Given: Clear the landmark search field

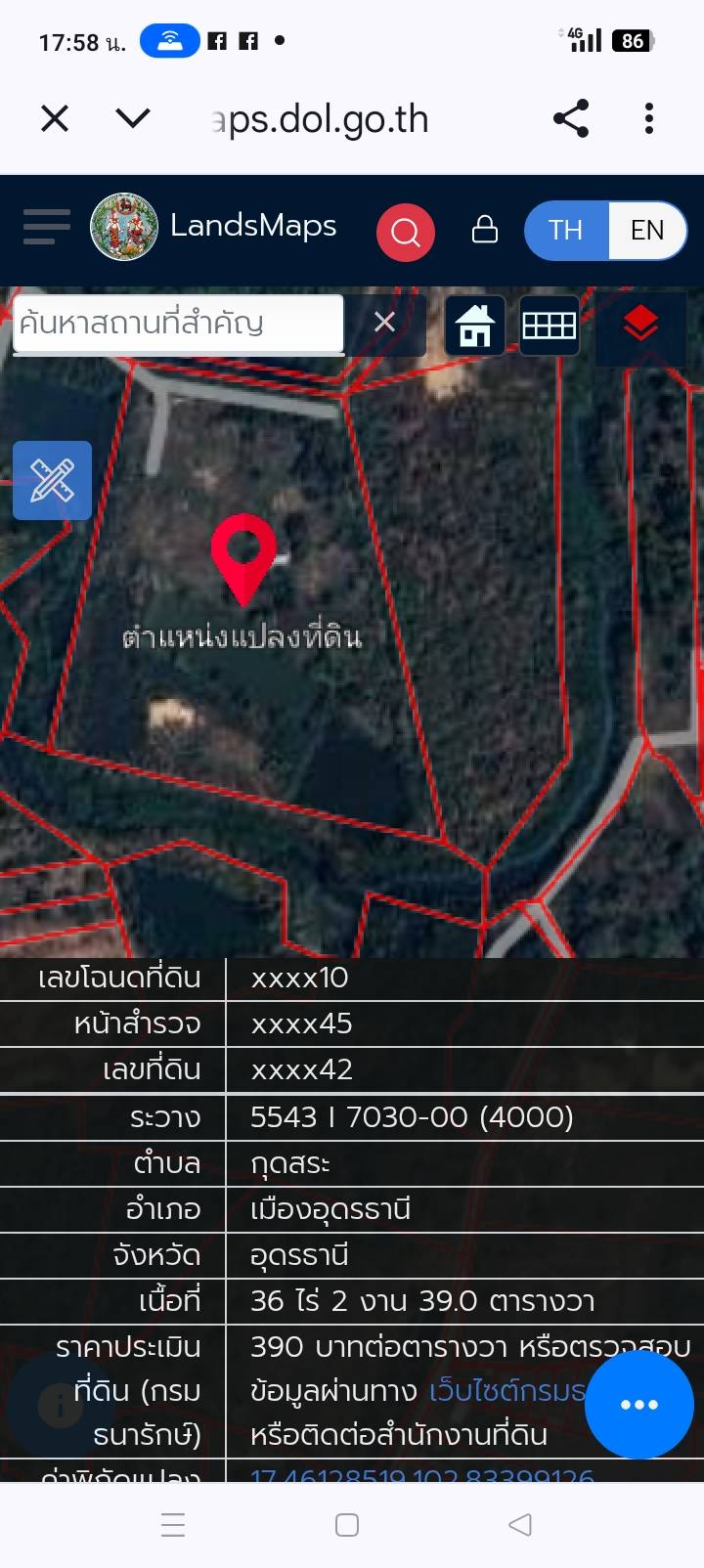Looking at the screenshot, I should point(384,322).
